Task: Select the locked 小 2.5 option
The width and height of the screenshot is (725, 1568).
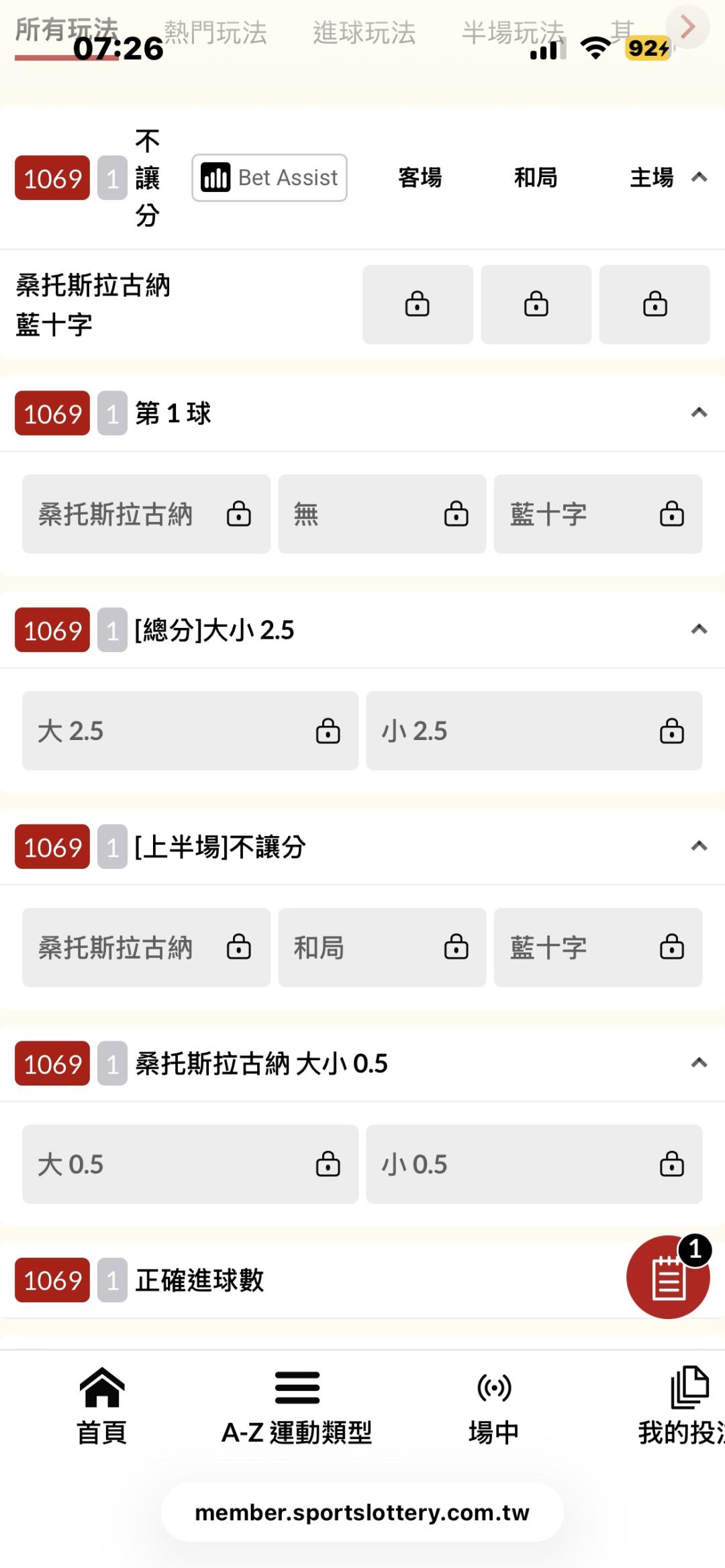Action: [534, 731]
